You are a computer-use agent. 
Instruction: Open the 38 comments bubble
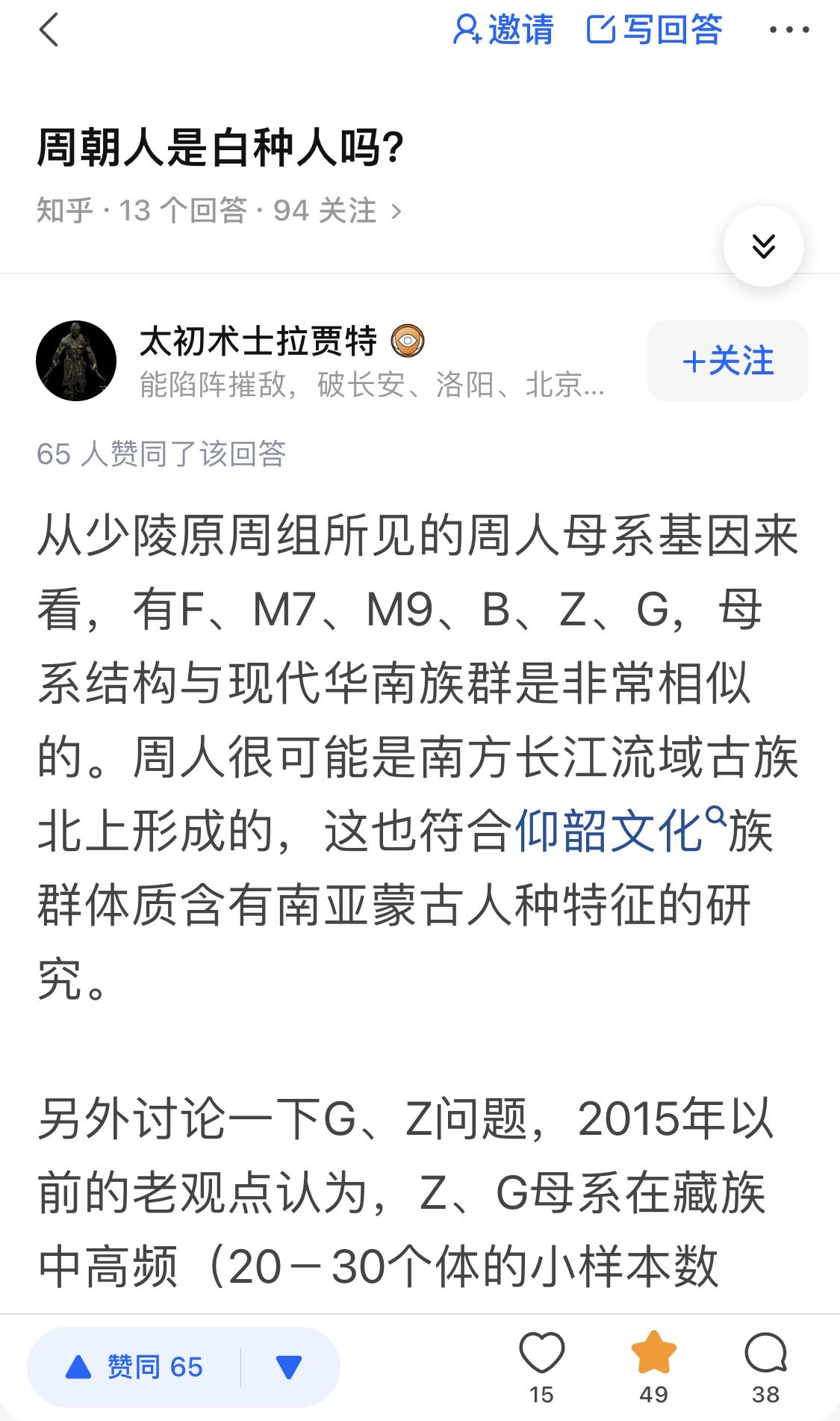pos(765,1354)
